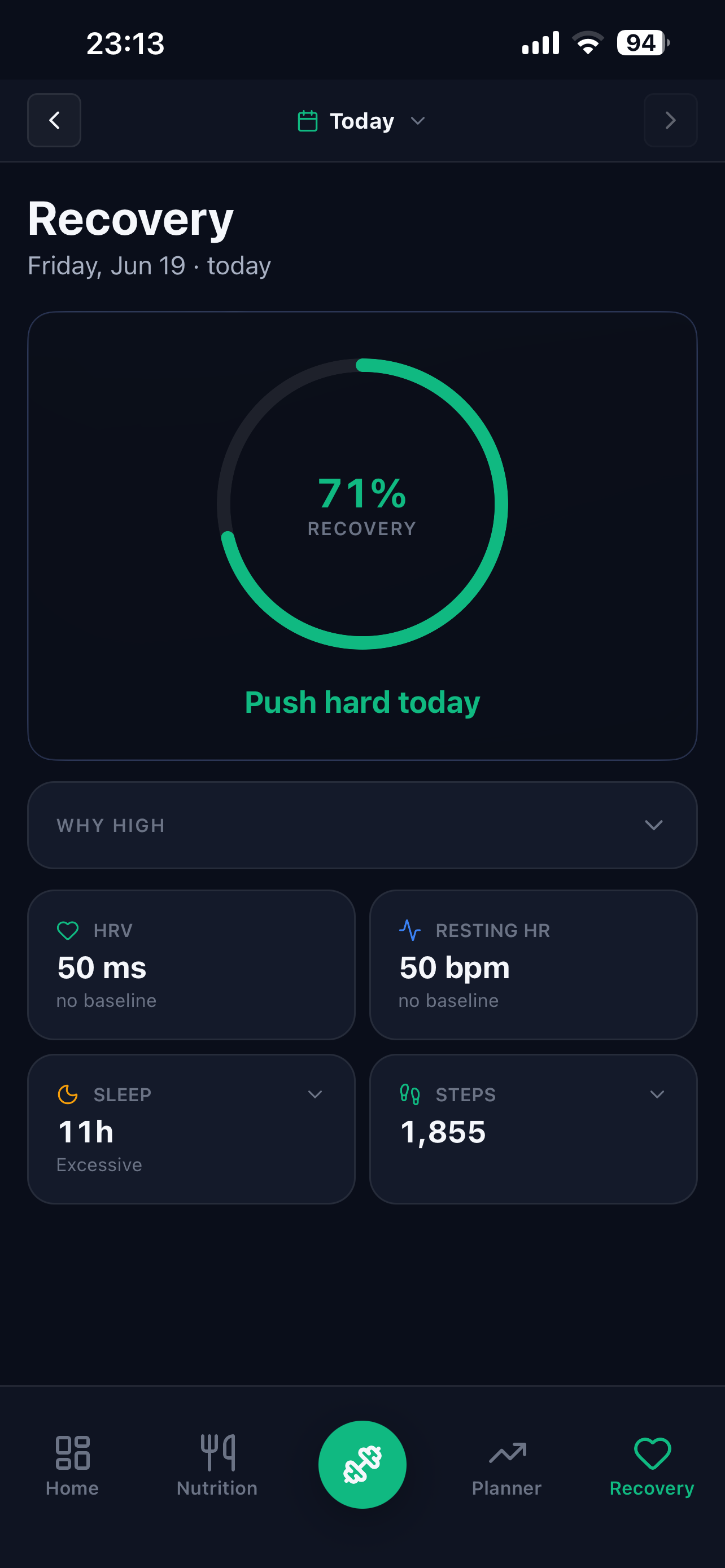Open the Resting HR card
This screenshot has width=725, height=1568.
533,965
